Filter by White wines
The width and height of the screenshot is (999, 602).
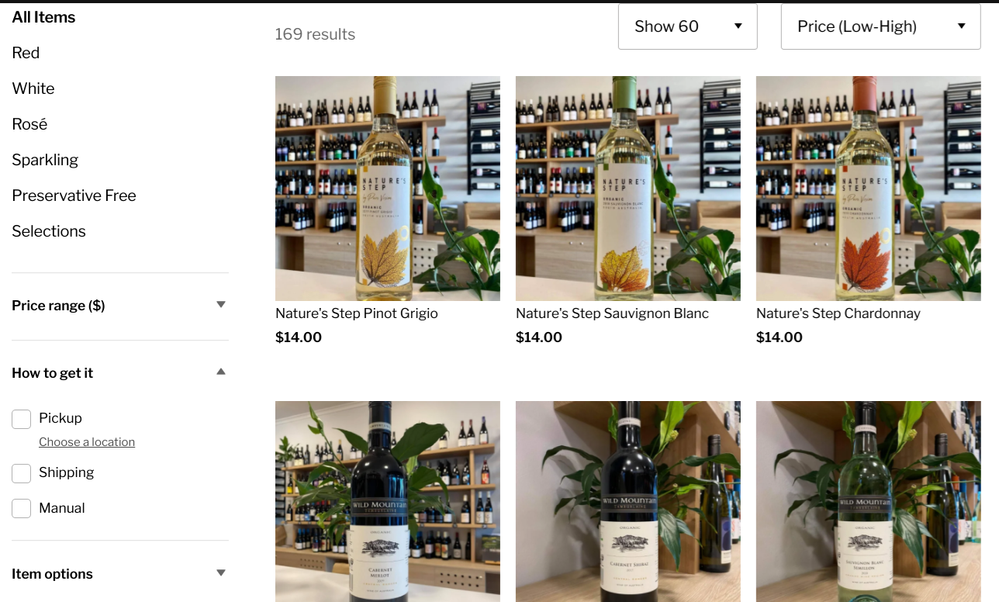click(33, 89)
